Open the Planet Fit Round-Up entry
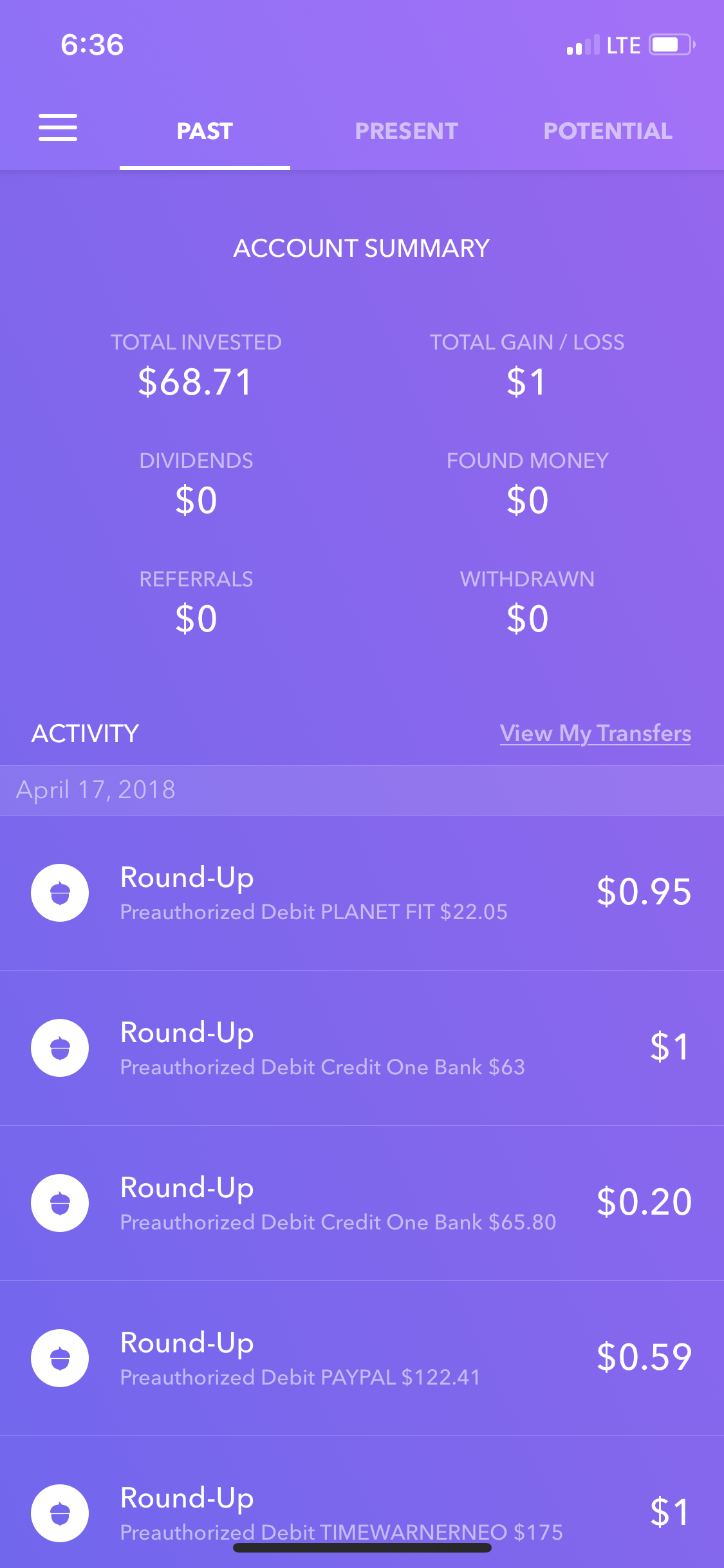Image resolution: width=724 pixels, height=1568 pixels. click(x=362, y=893)
